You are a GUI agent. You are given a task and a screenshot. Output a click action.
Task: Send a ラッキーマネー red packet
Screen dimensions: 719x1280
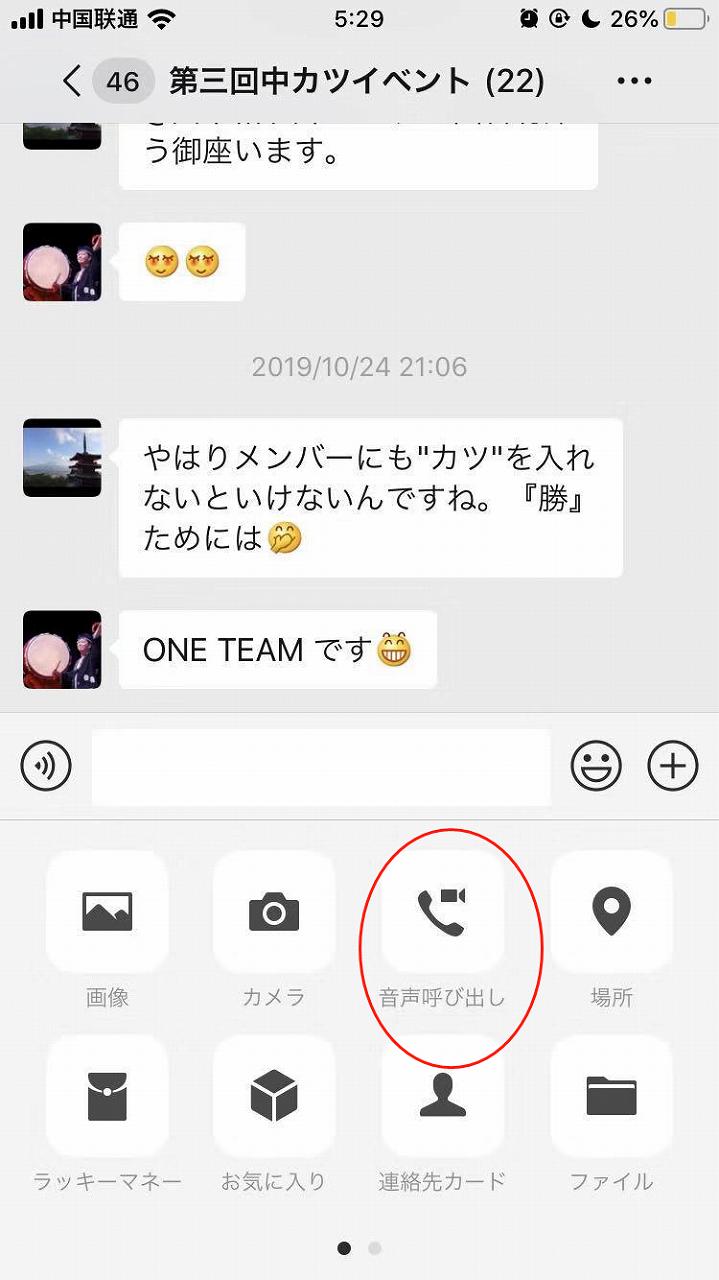[107, 1096]
